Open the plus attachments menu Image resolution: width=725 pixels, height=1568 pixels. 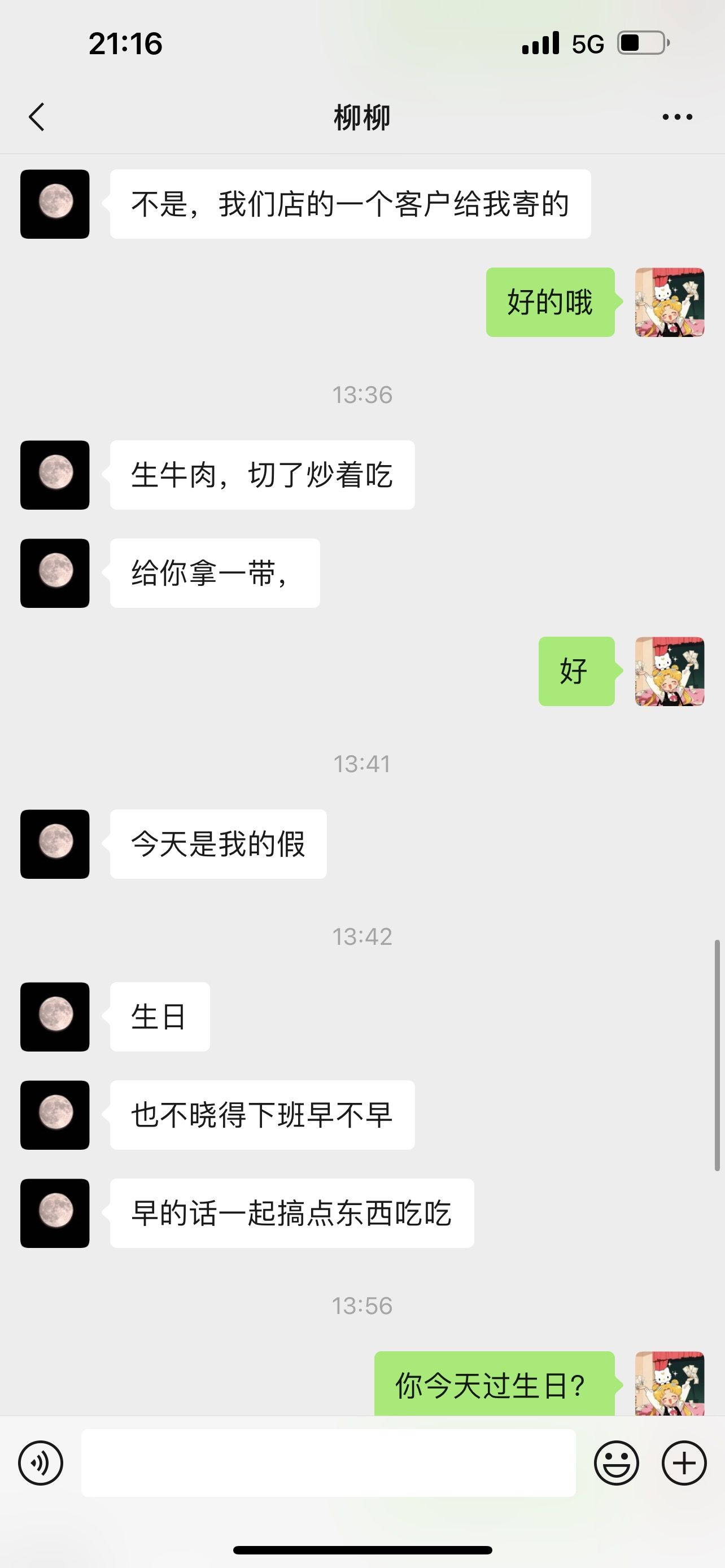click(684, 1462)
